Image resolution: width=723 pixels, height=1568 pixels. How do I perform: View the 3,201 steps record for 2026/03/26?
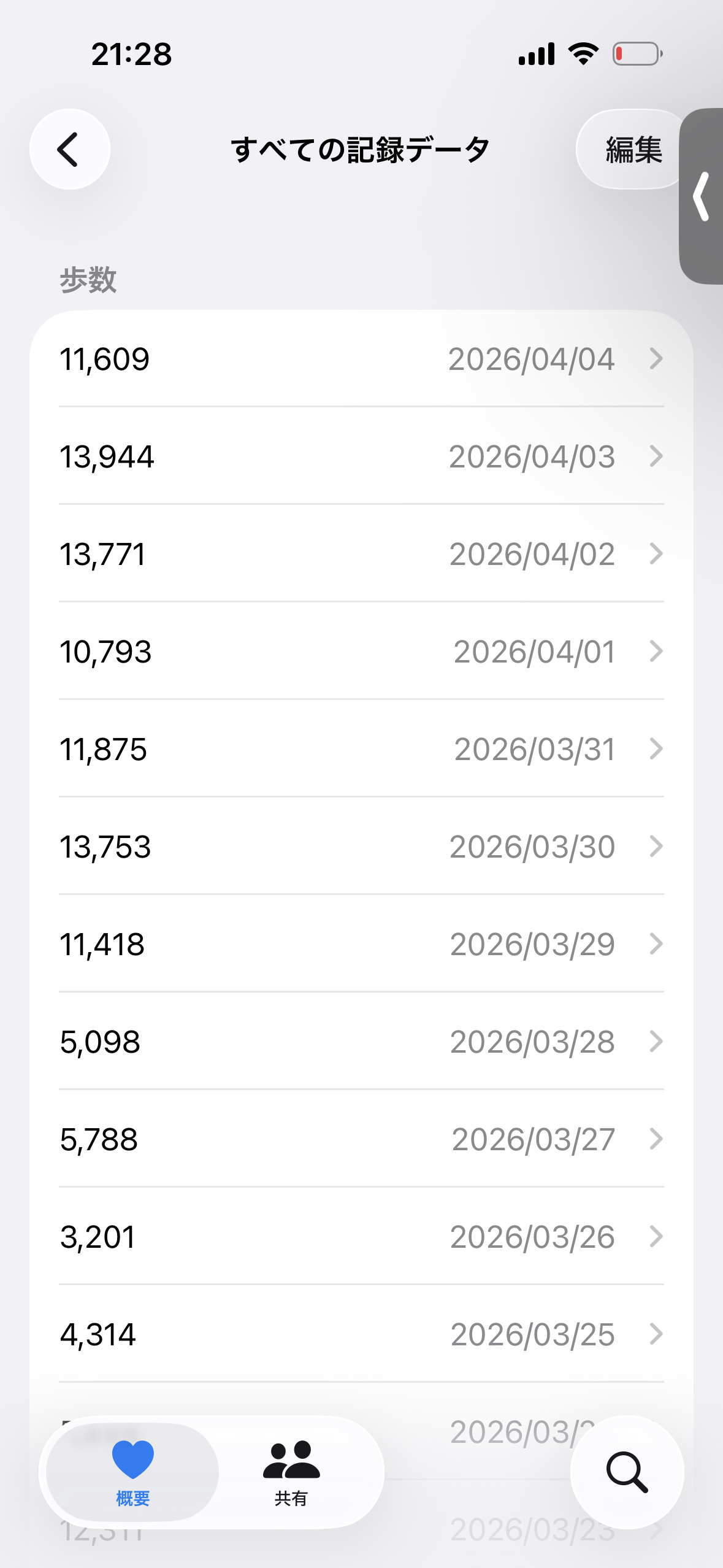(361, 1237)
